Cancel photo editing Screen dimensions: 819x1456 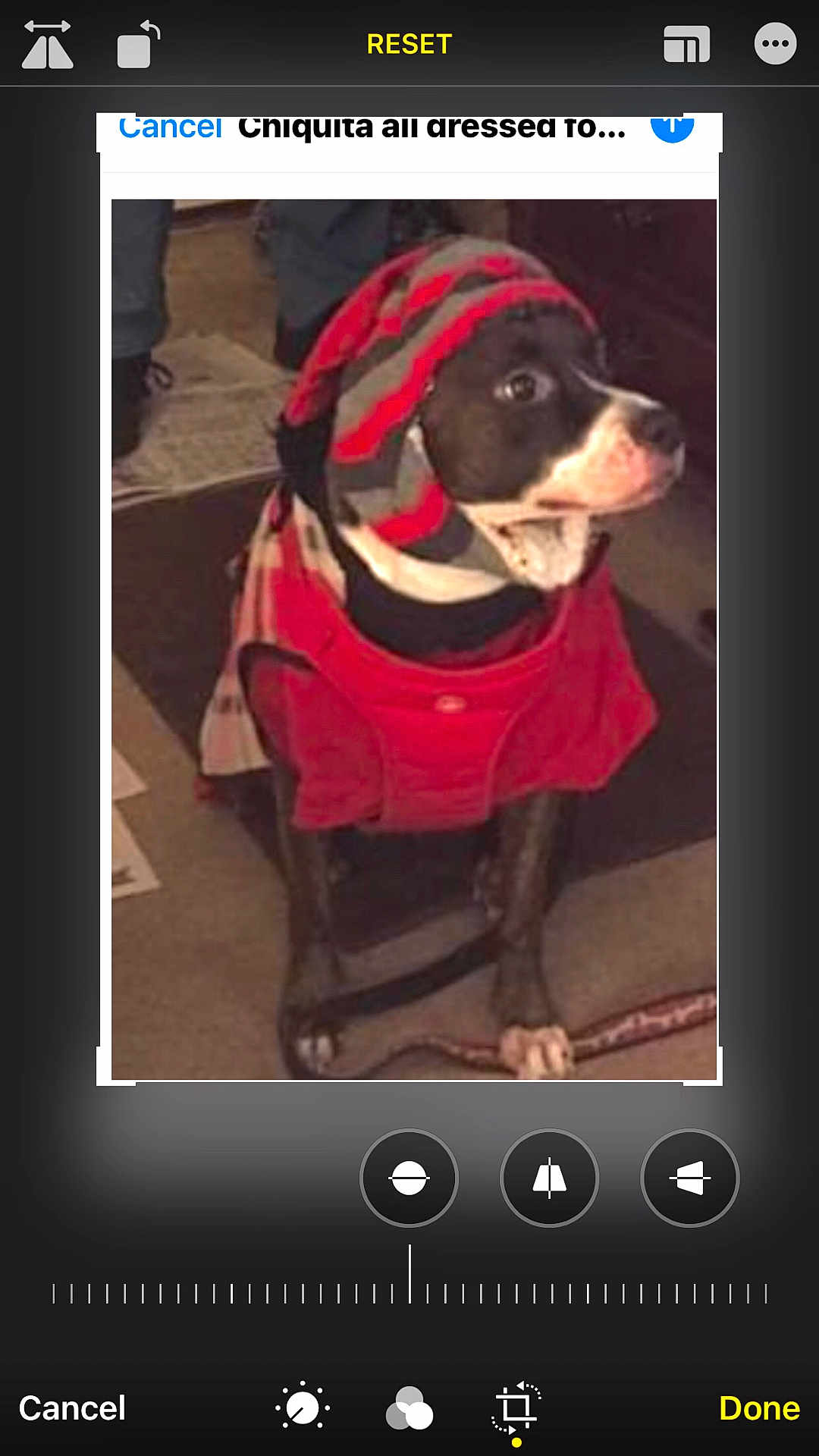click(x=72, y=1408)
